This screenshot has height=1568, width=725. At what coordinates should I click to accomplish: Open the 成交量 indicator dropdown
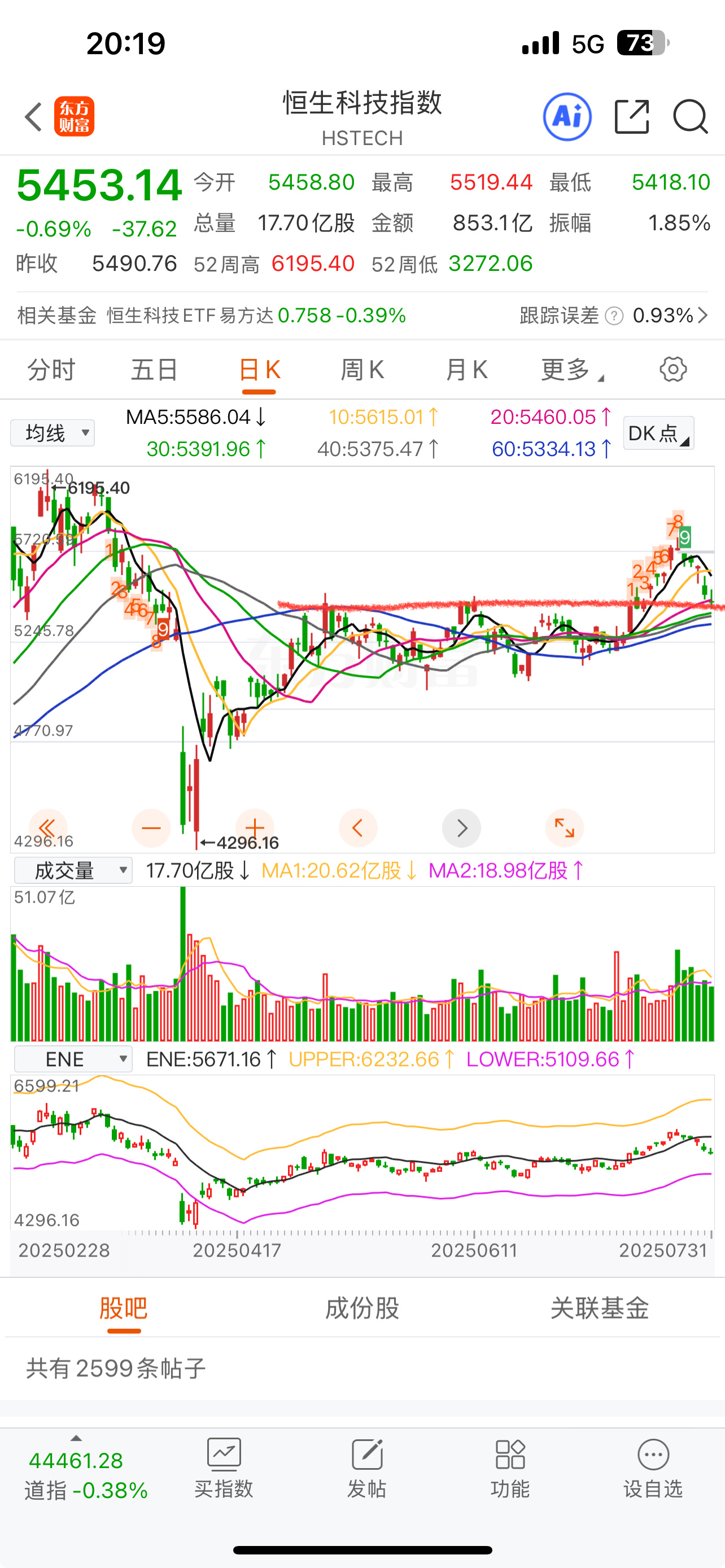click(x=73, y=870)
